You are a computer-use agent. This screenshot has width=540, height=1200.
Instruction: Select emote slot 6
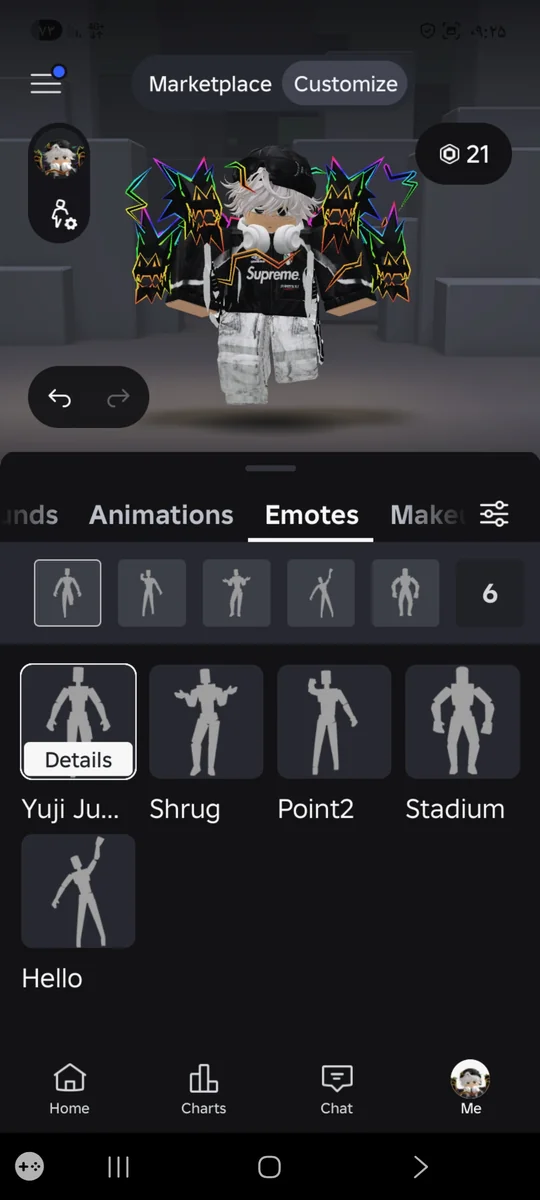pyautogui.click(x=490, y=593)
